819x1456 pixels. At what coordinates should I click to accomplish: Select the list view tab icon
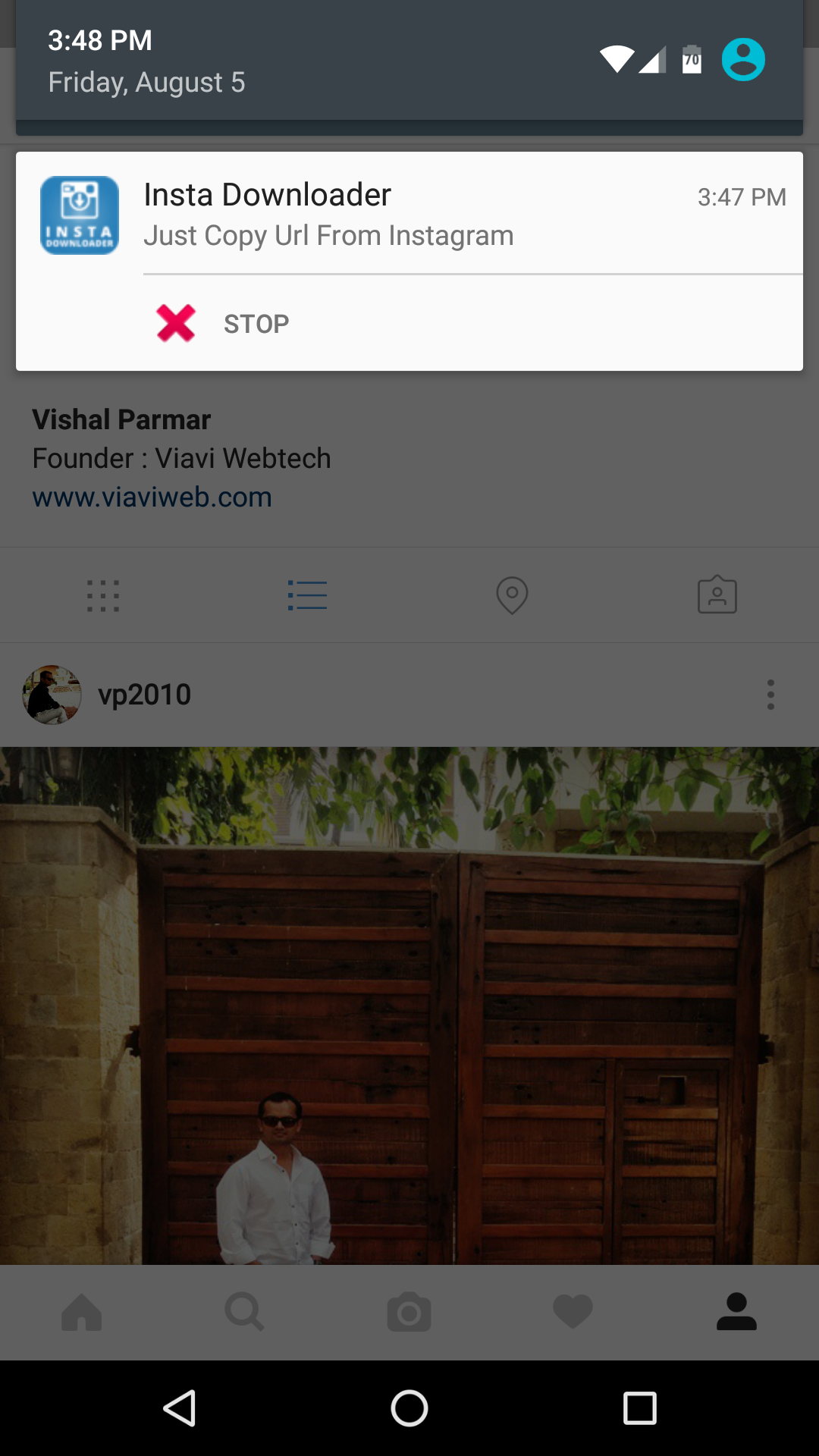(x=307, y=595)
